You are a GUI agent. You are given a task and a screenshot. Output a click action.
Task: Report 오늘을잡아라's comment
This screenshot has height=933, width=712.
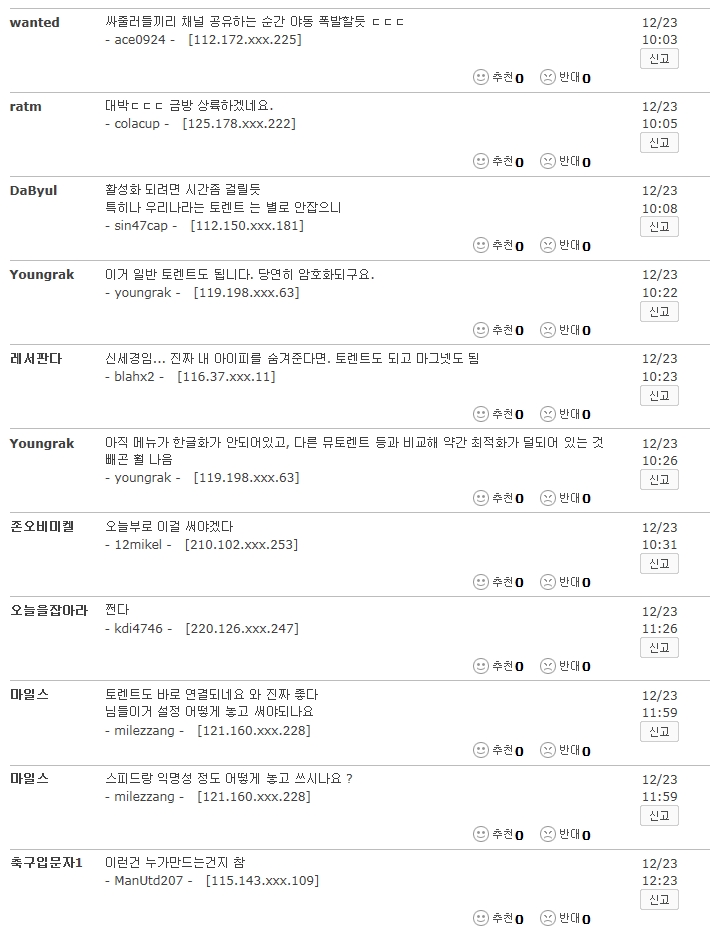pyautogui.click(x=659, y=648)
